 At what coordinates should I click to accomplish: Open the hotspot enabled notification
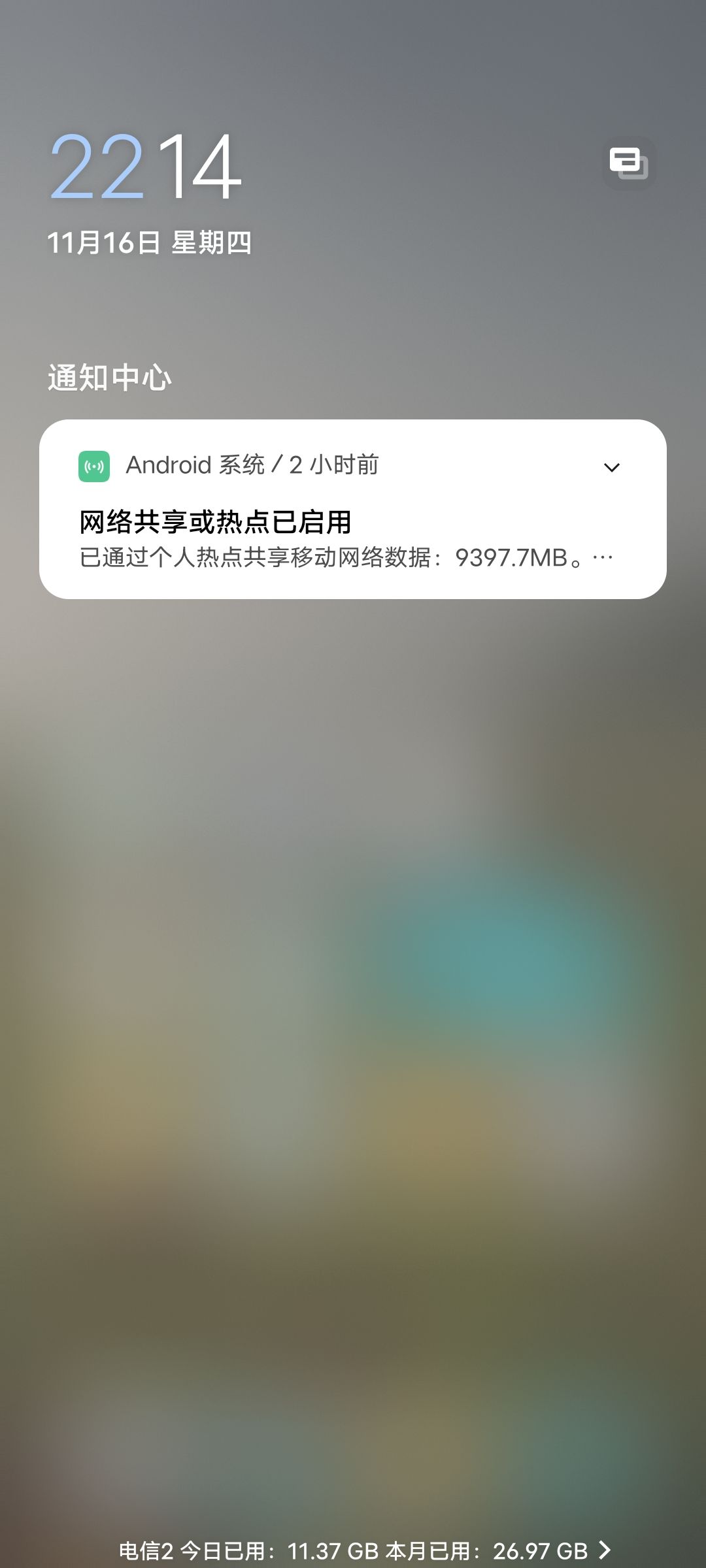353,509
